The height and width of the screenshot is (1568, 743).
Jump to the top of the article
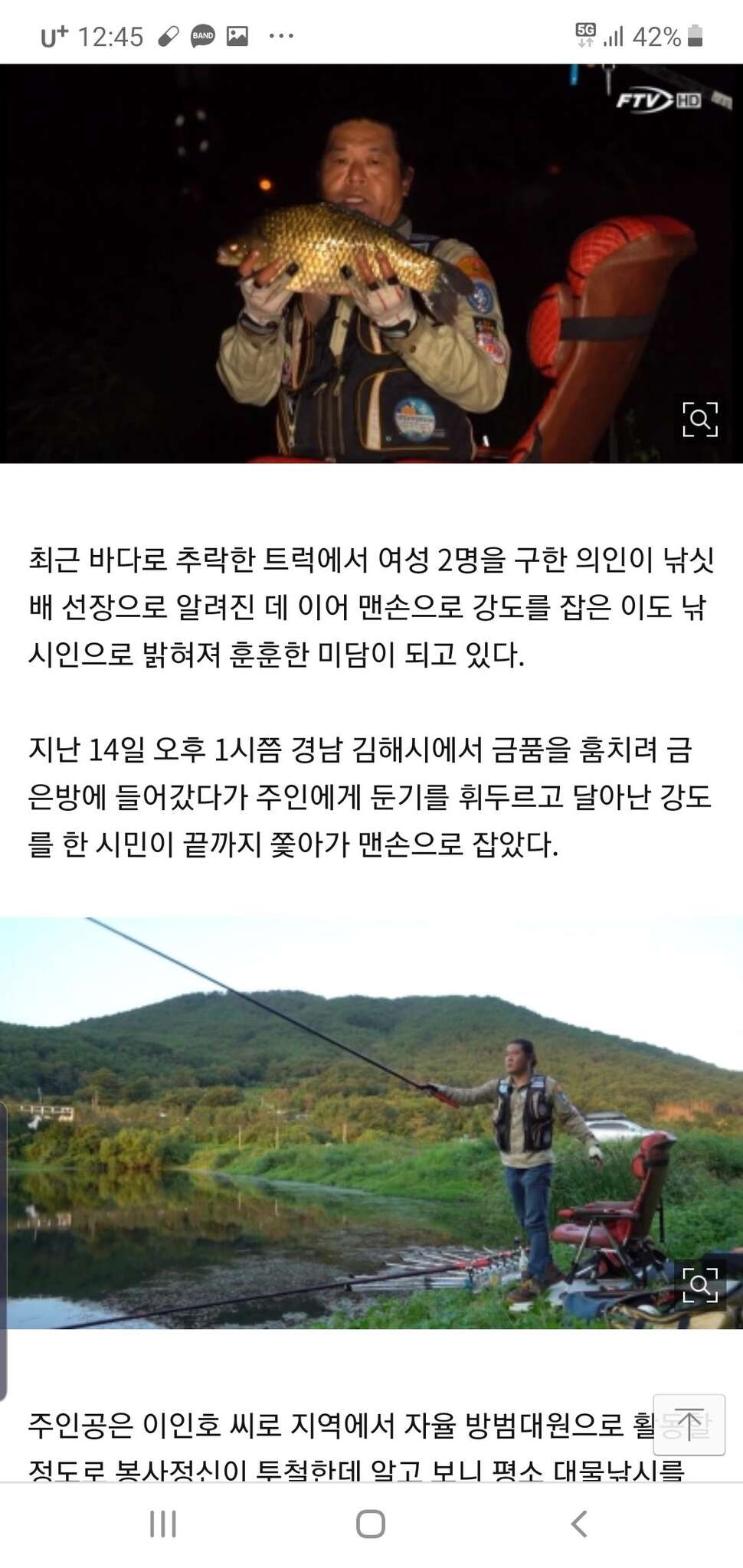point(689,1424)
